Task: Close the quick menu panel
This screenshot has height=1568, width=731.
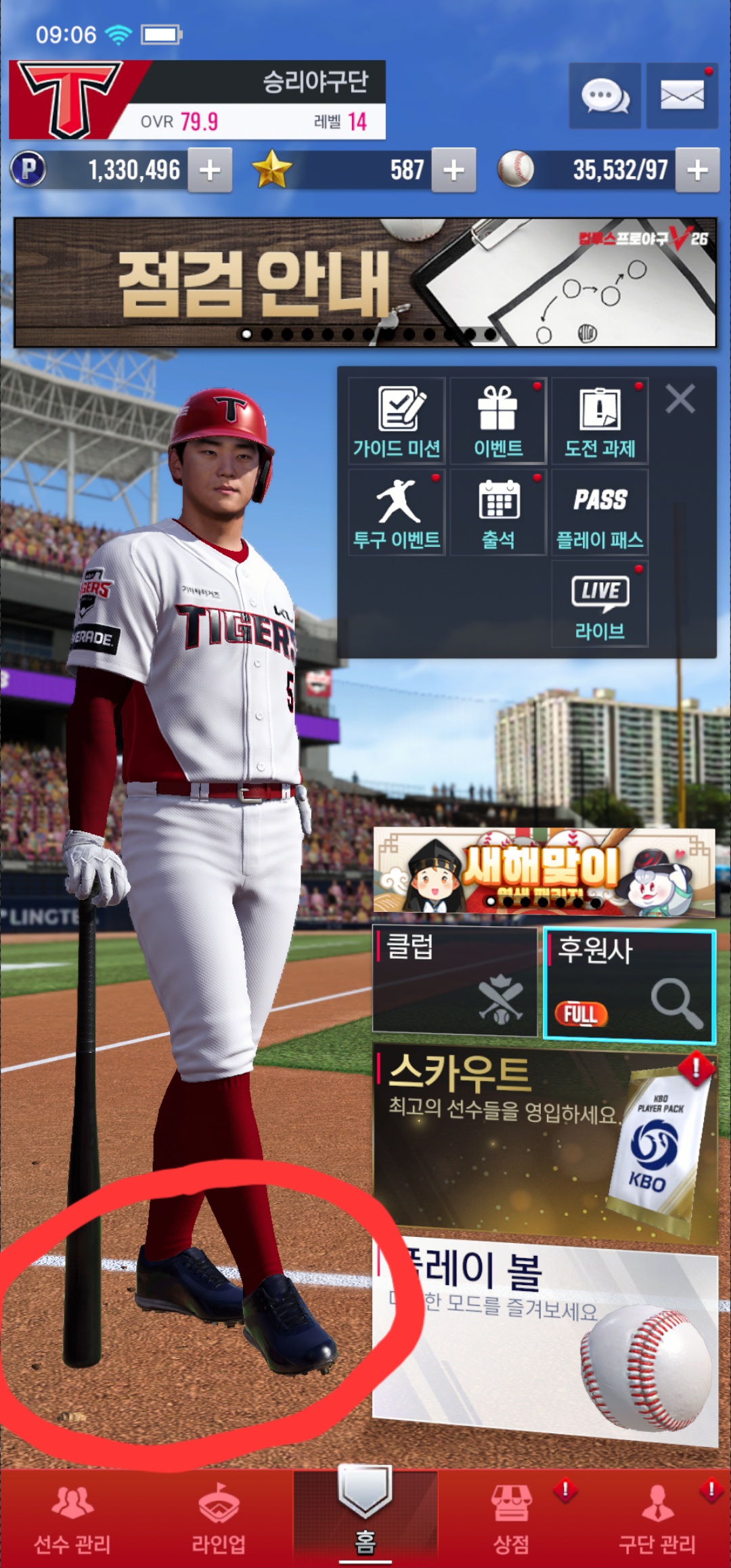Action: (x=680, y=399)
